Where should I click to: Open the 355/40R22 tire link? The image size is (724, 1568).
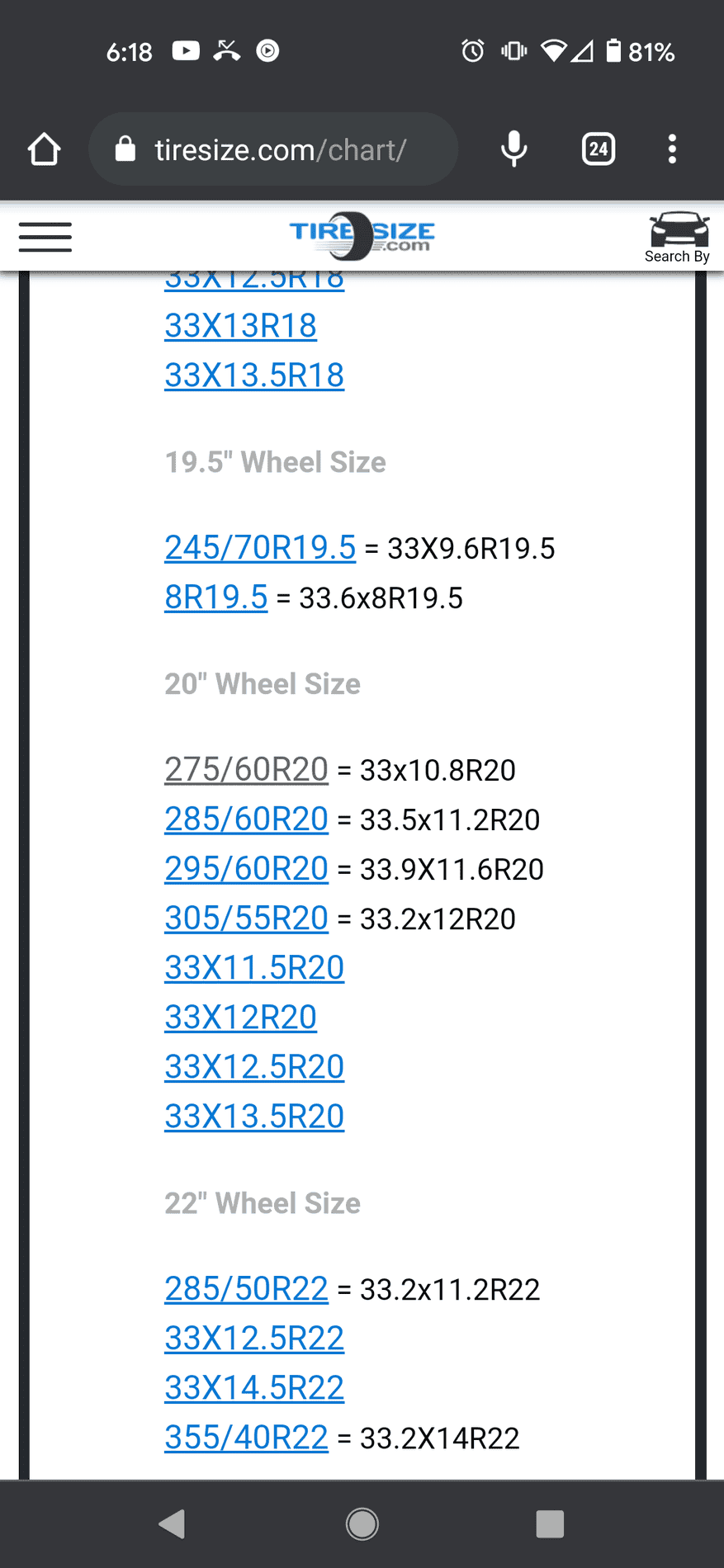246,1438
